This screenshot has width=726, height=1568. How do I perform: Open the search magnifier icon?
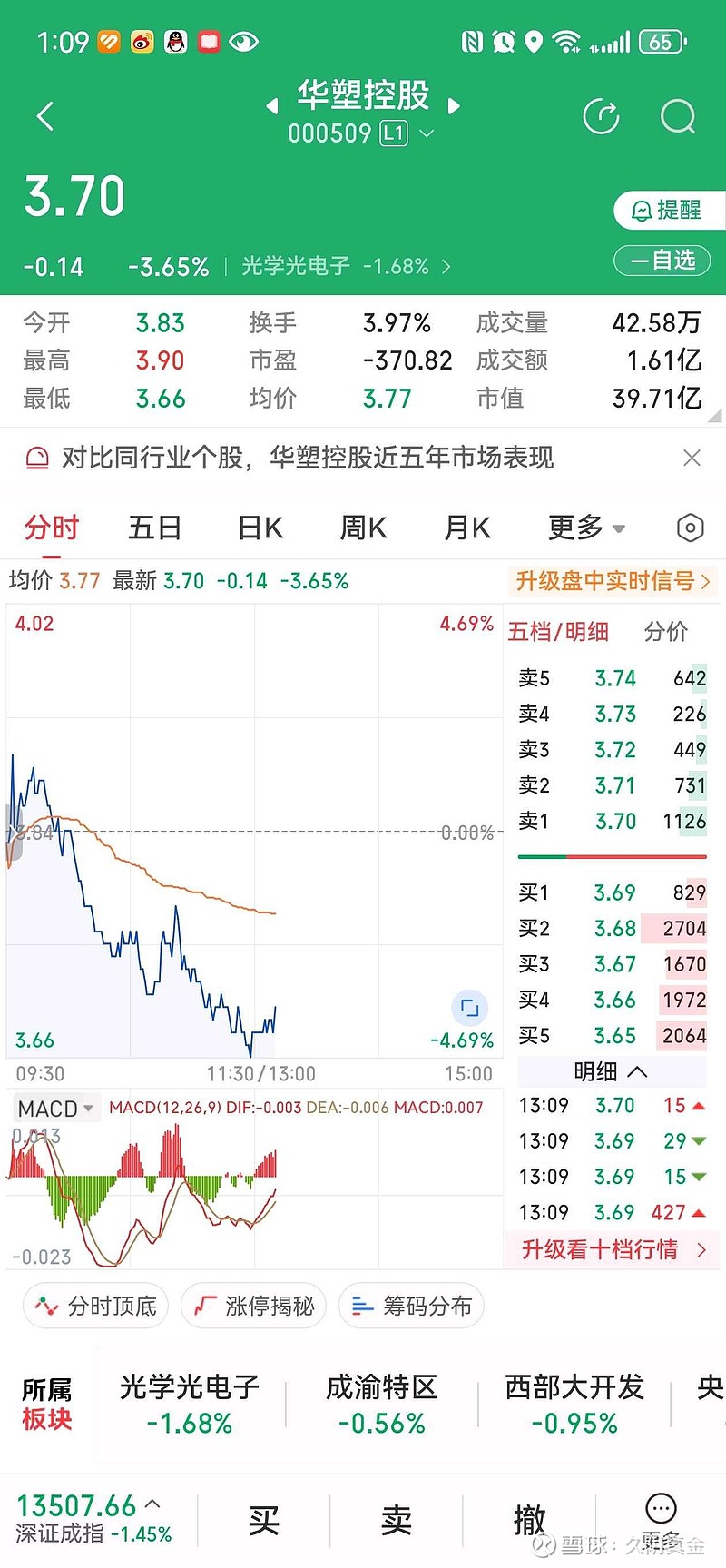677,116
